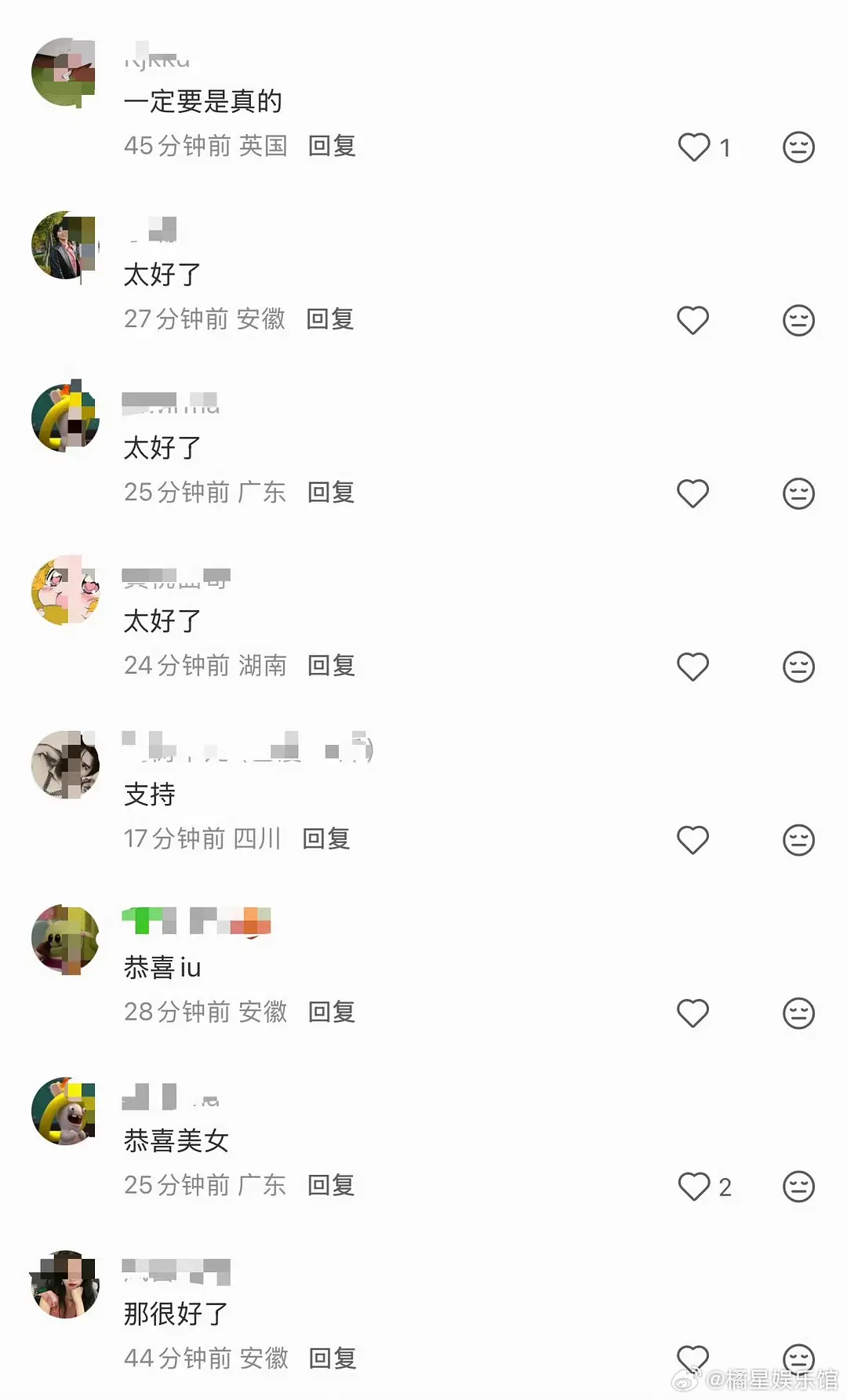This screenshot has width=847, height=1400.
Task: Toggle the like heart on "太好了" from 湖南
Action: [x=693, y=667]
